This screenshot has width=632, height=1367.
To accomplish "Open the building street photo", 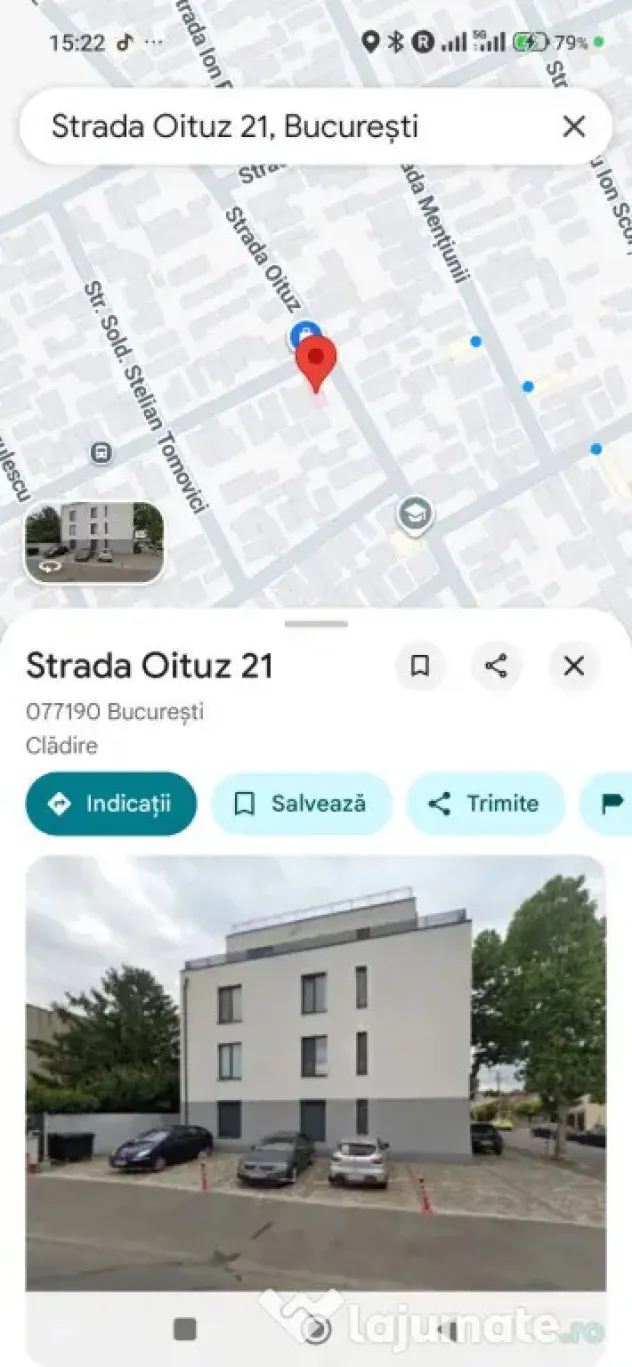I will [x=315, y=1073].
